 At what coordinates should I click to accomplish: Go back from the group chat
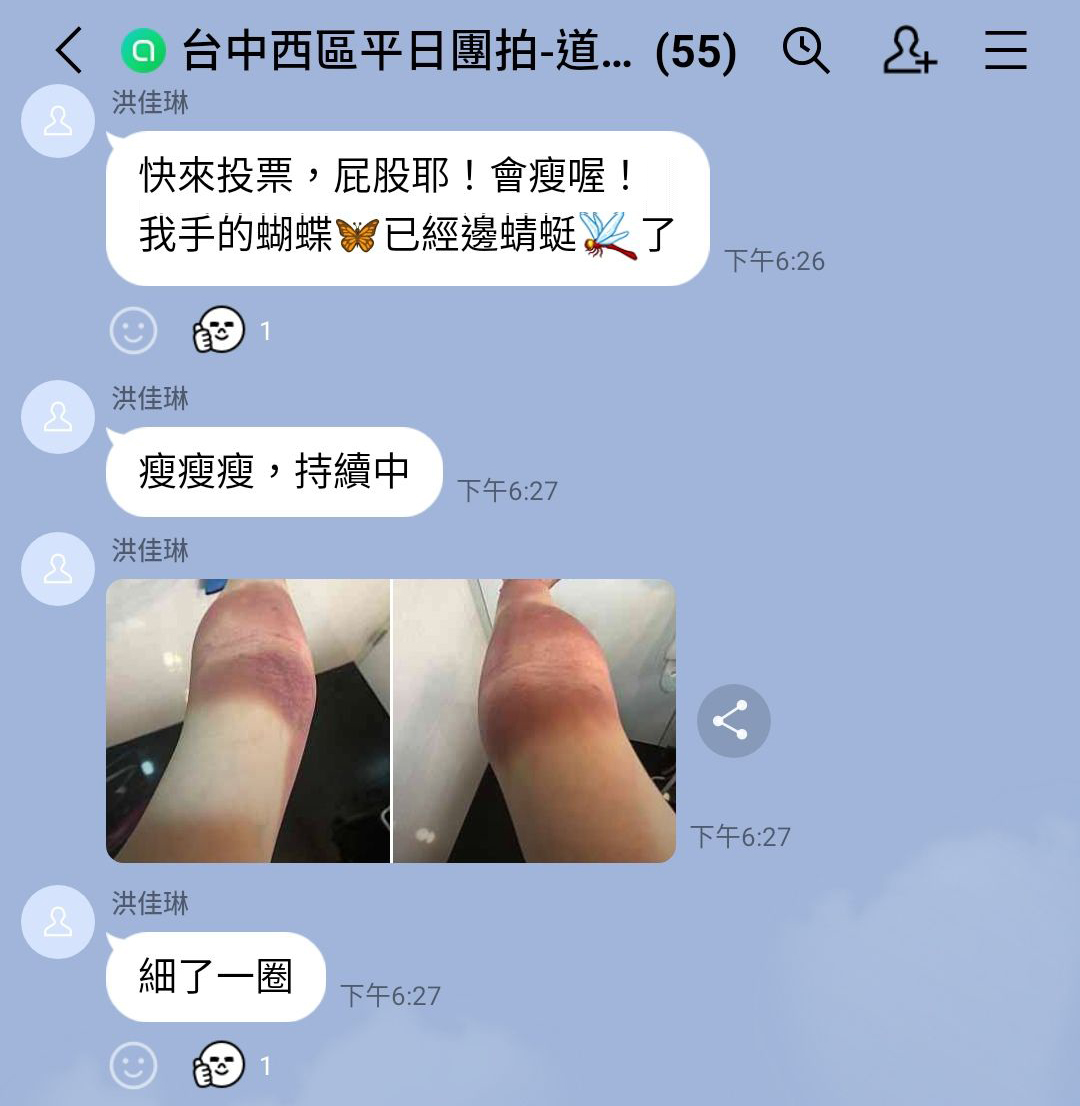click(x=68, y=50)
